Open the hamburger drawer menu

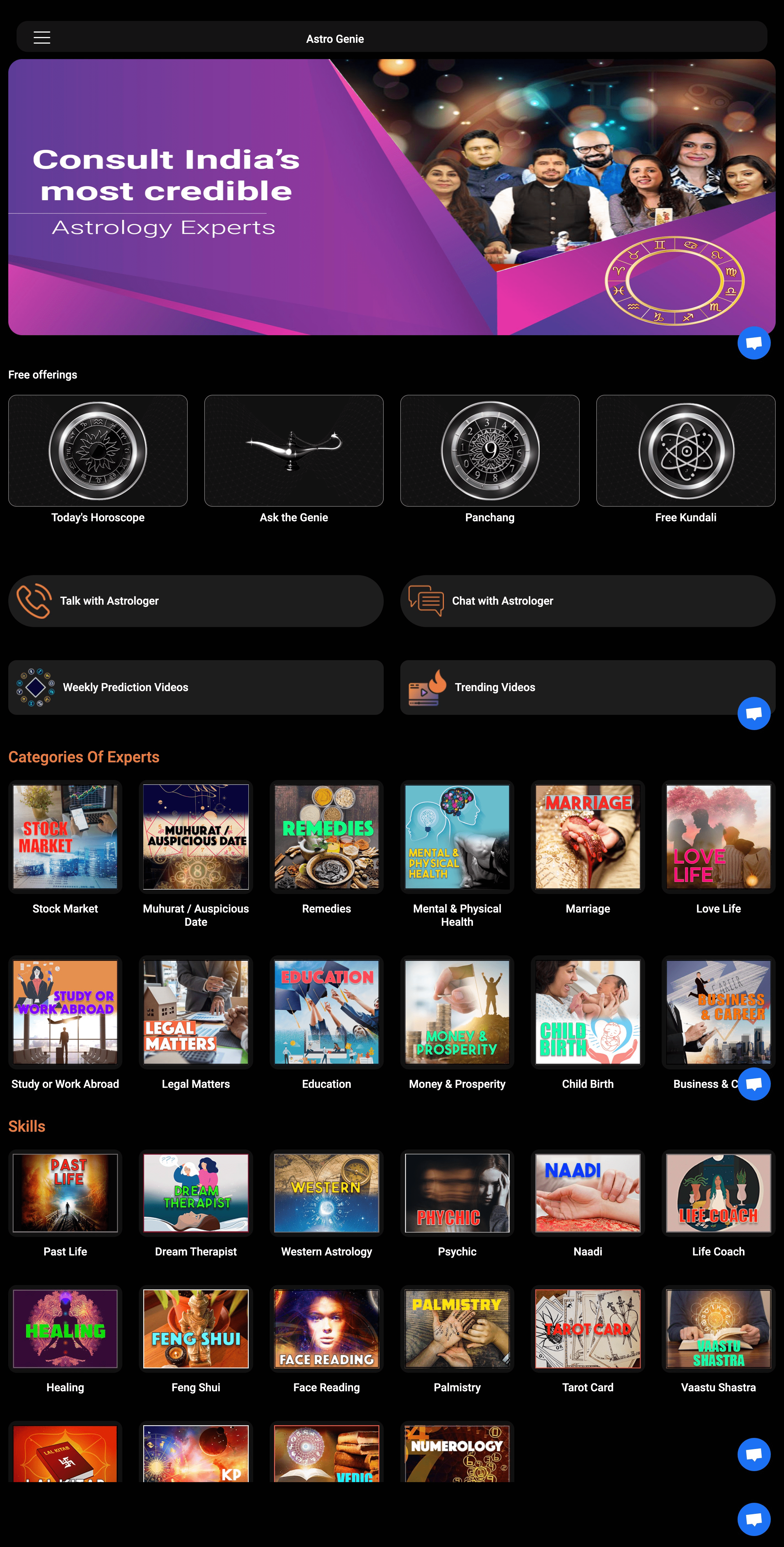(41, 37)
